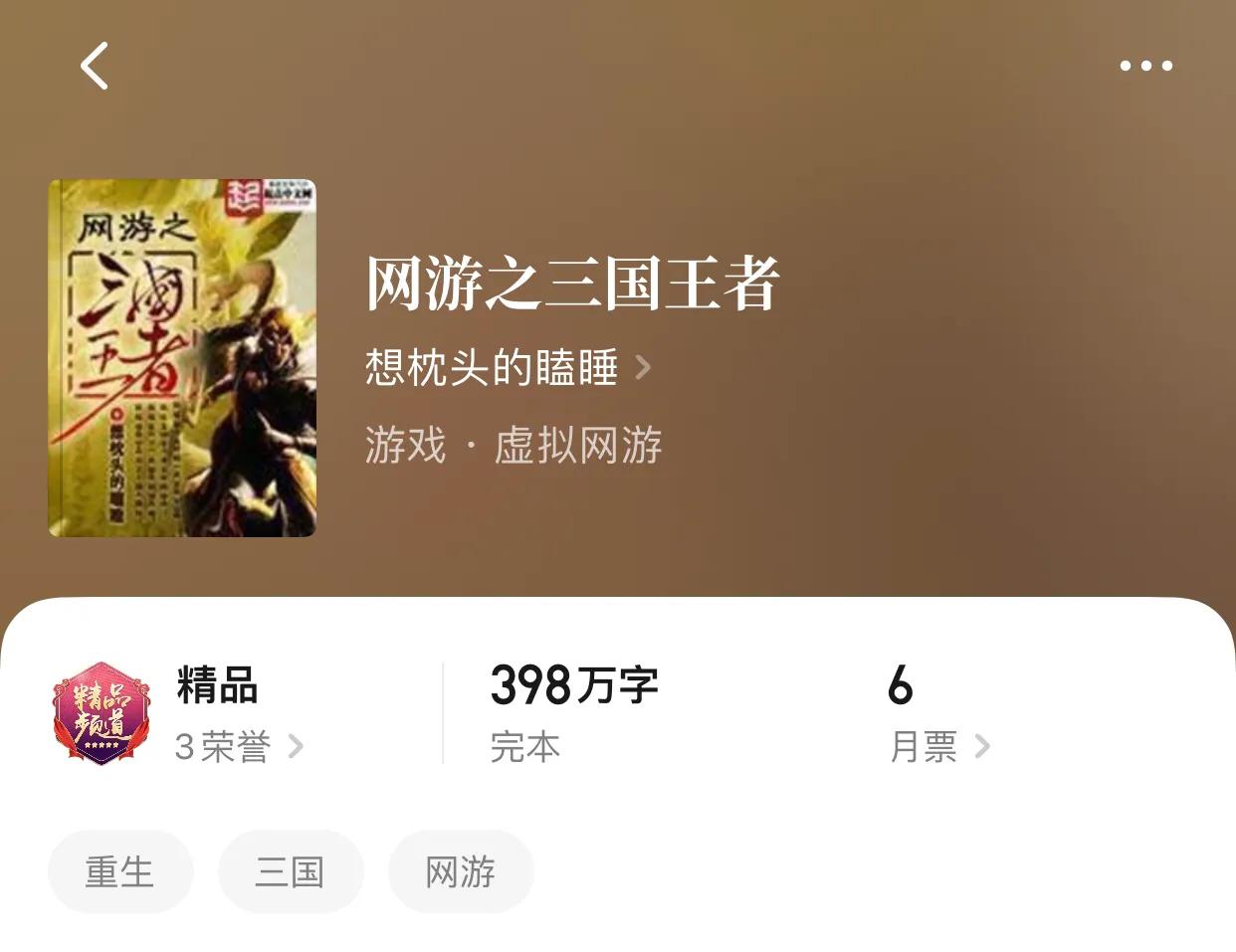
Task: Open the three-dot overflow menu
Action: 1145,66
